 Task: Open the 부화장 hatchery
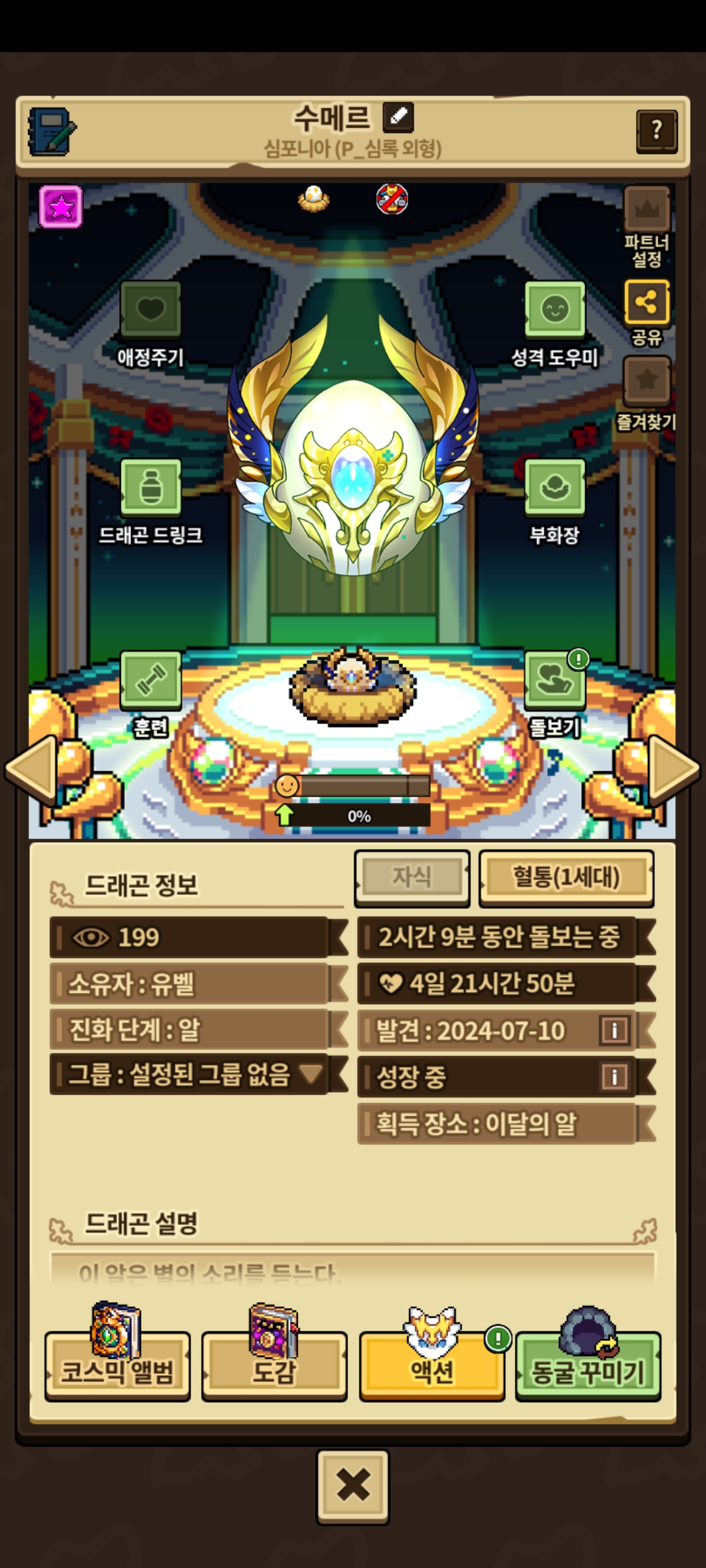point(554,487)
